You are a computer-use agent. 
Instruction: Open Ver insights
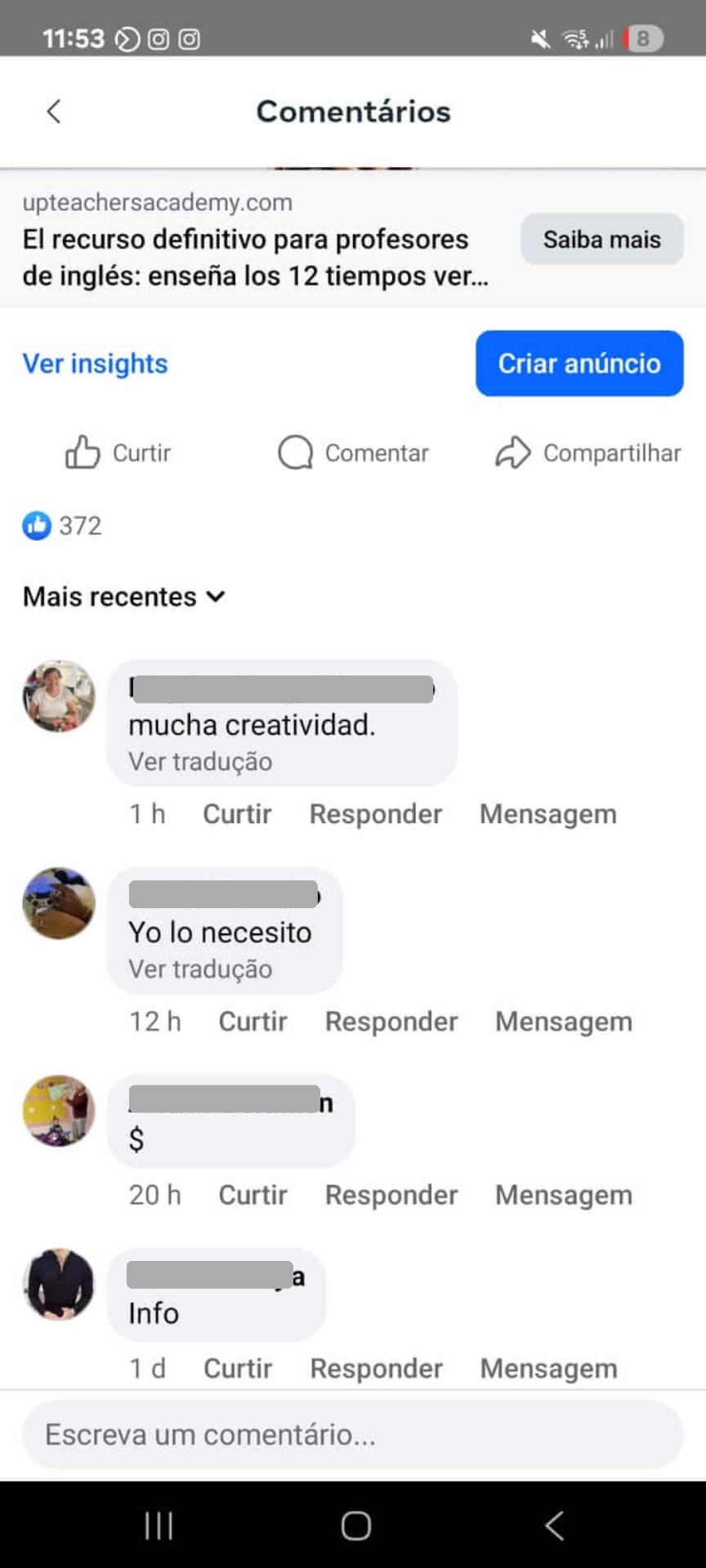point(95,363)
